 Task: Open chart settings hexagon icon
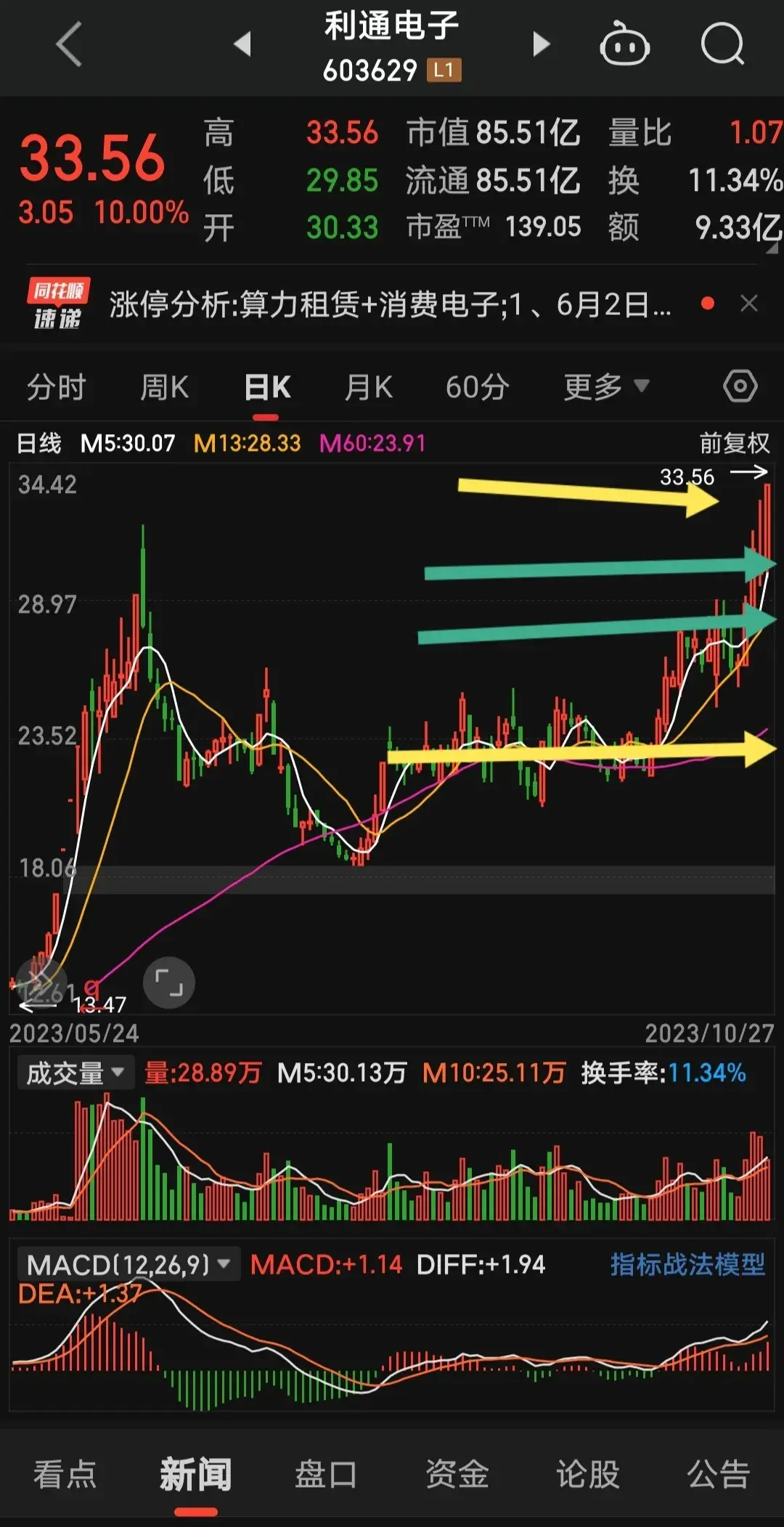click(740, 386)
